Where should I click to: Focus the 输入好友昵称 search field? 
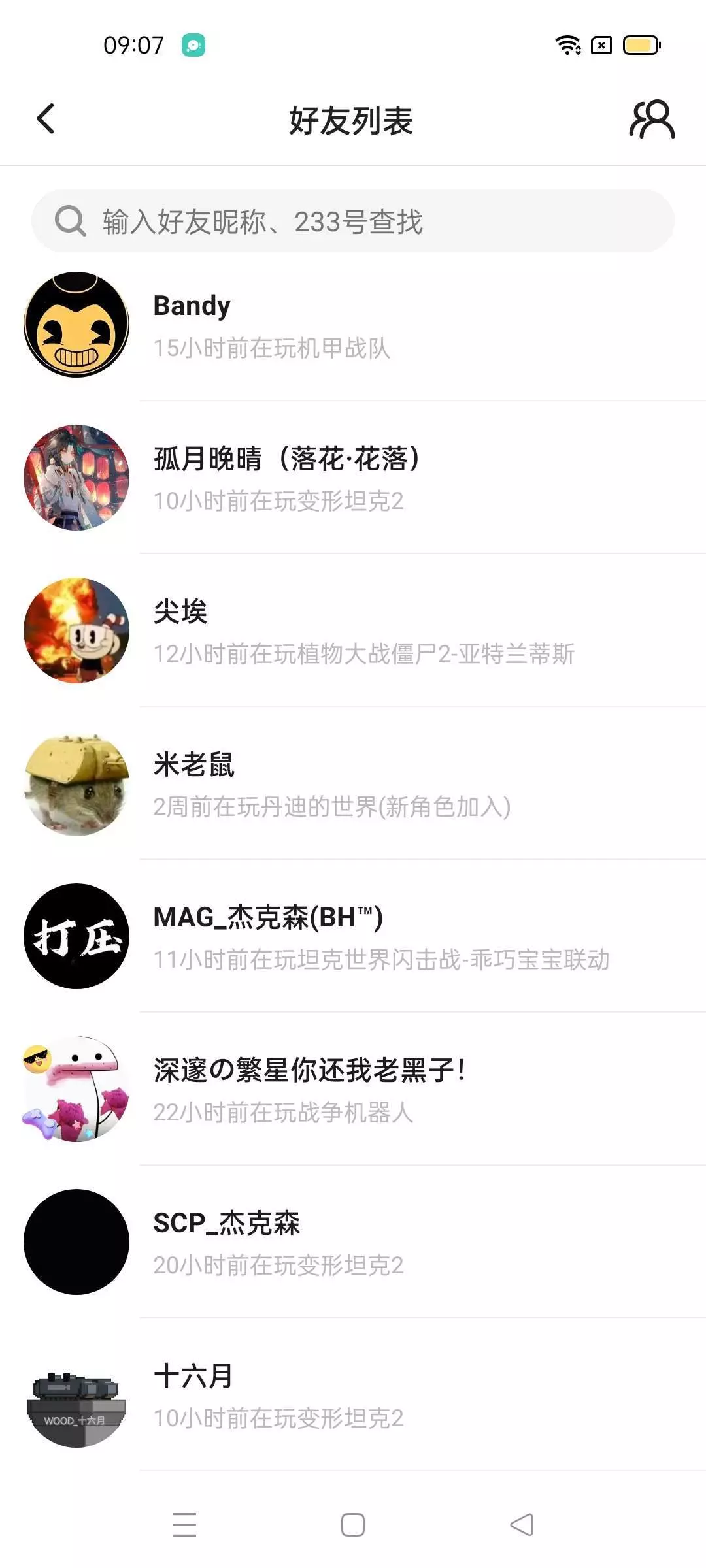click(x=353, y=221)
